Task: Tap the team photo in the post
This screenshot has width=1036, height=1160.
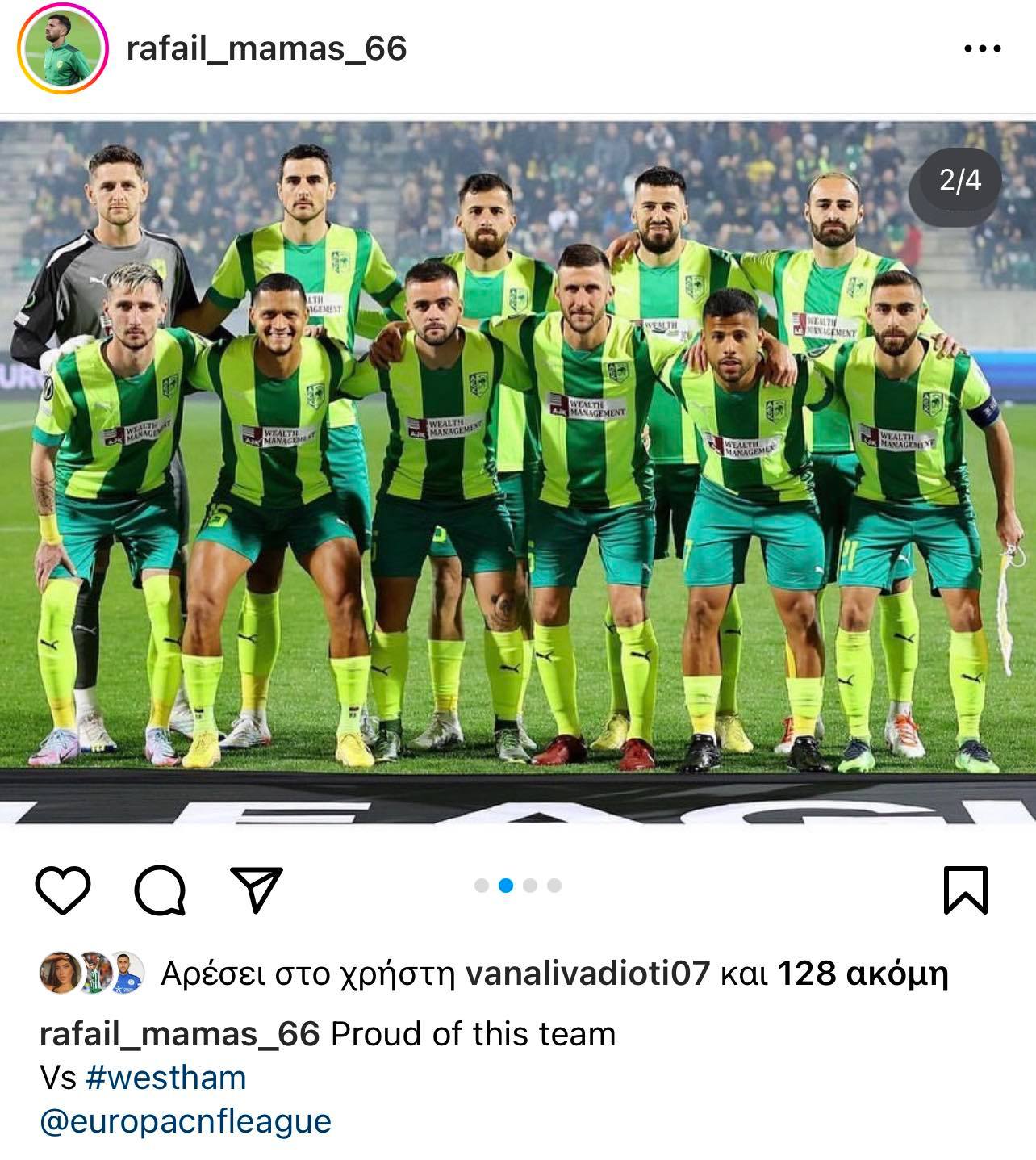Action: [518, 472]
